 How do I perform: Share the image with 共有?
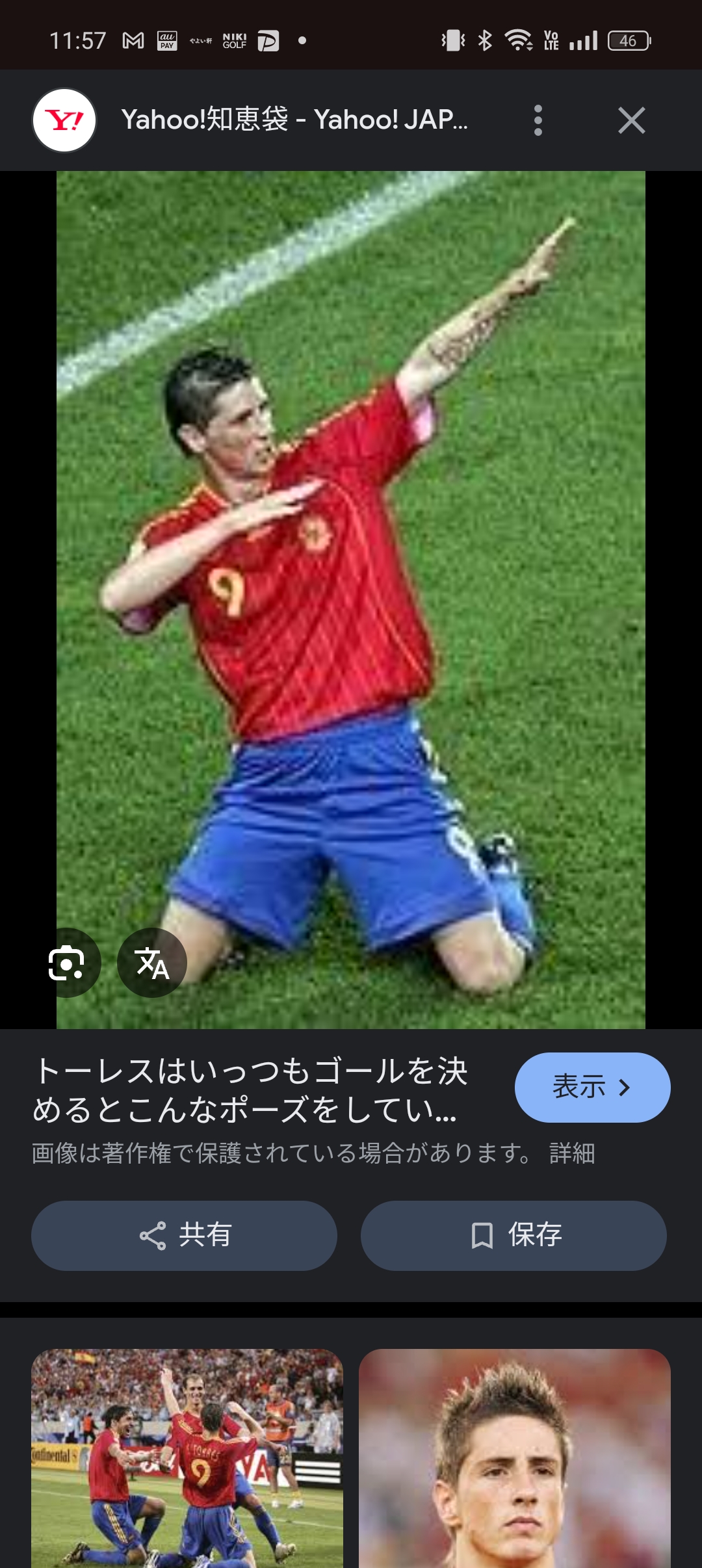coord(184,1235)
